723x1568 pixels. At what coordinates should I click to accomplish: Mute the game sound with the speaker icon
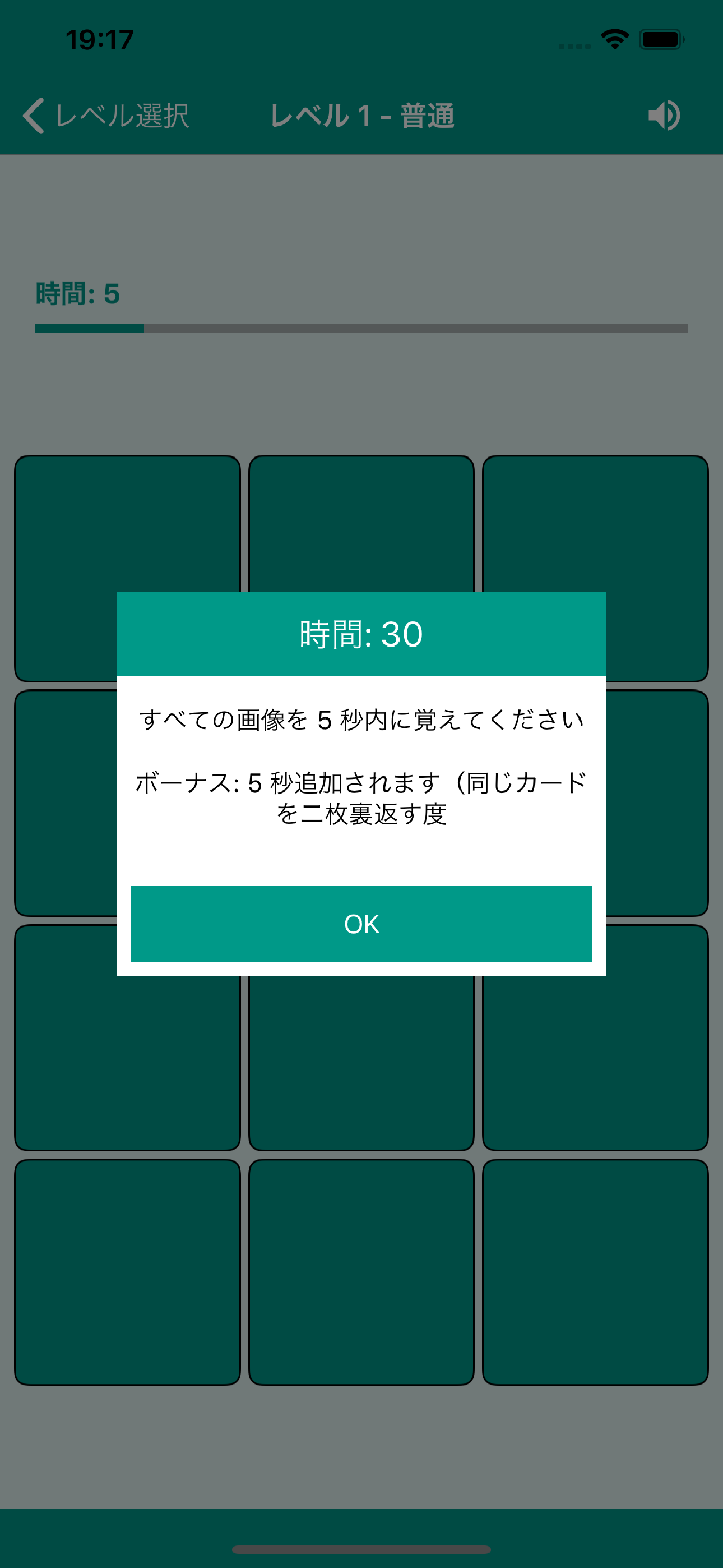tap(664, 114)
